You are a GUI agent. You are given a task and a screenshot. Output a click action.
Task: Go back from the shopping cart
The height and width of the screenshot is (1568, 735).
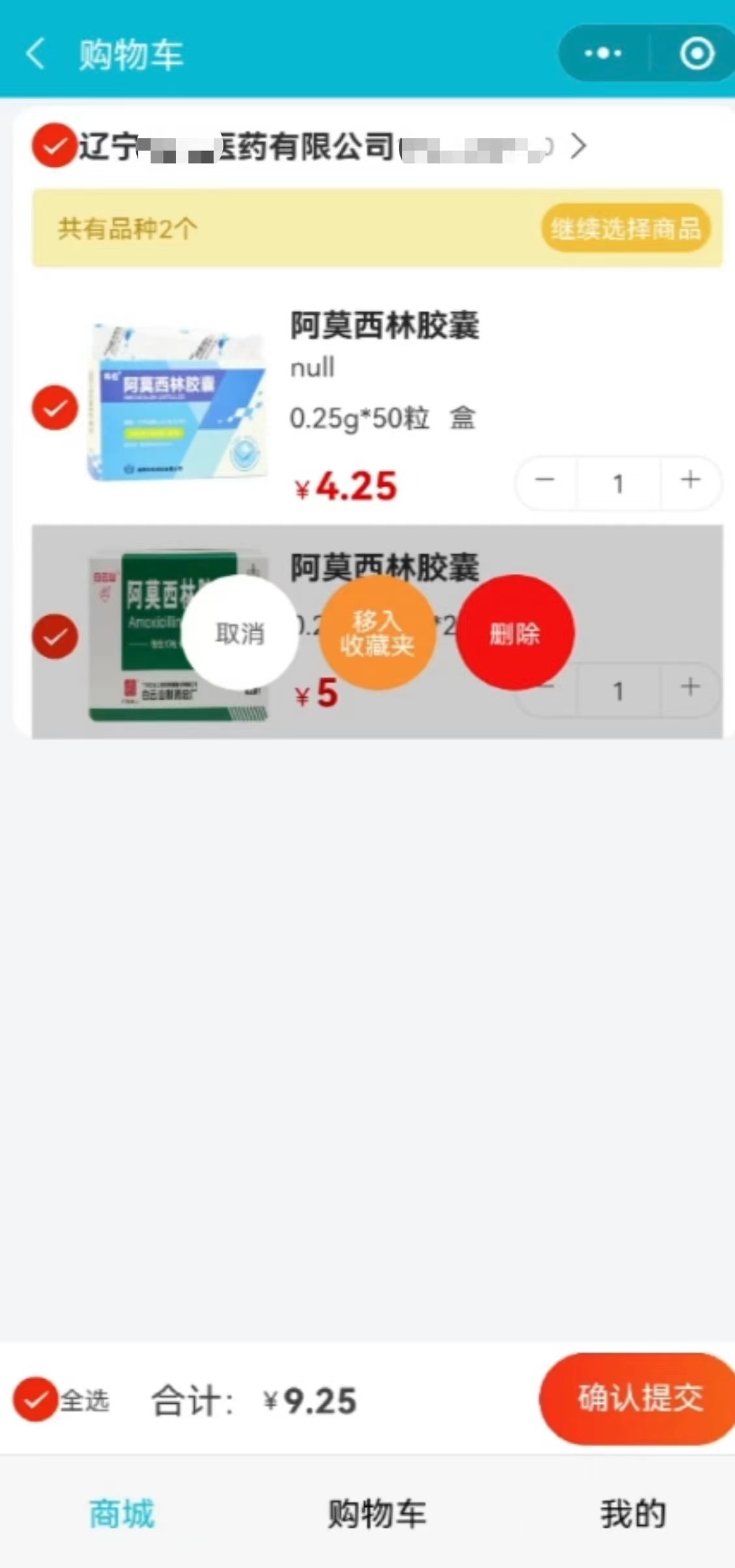(36, 53)
